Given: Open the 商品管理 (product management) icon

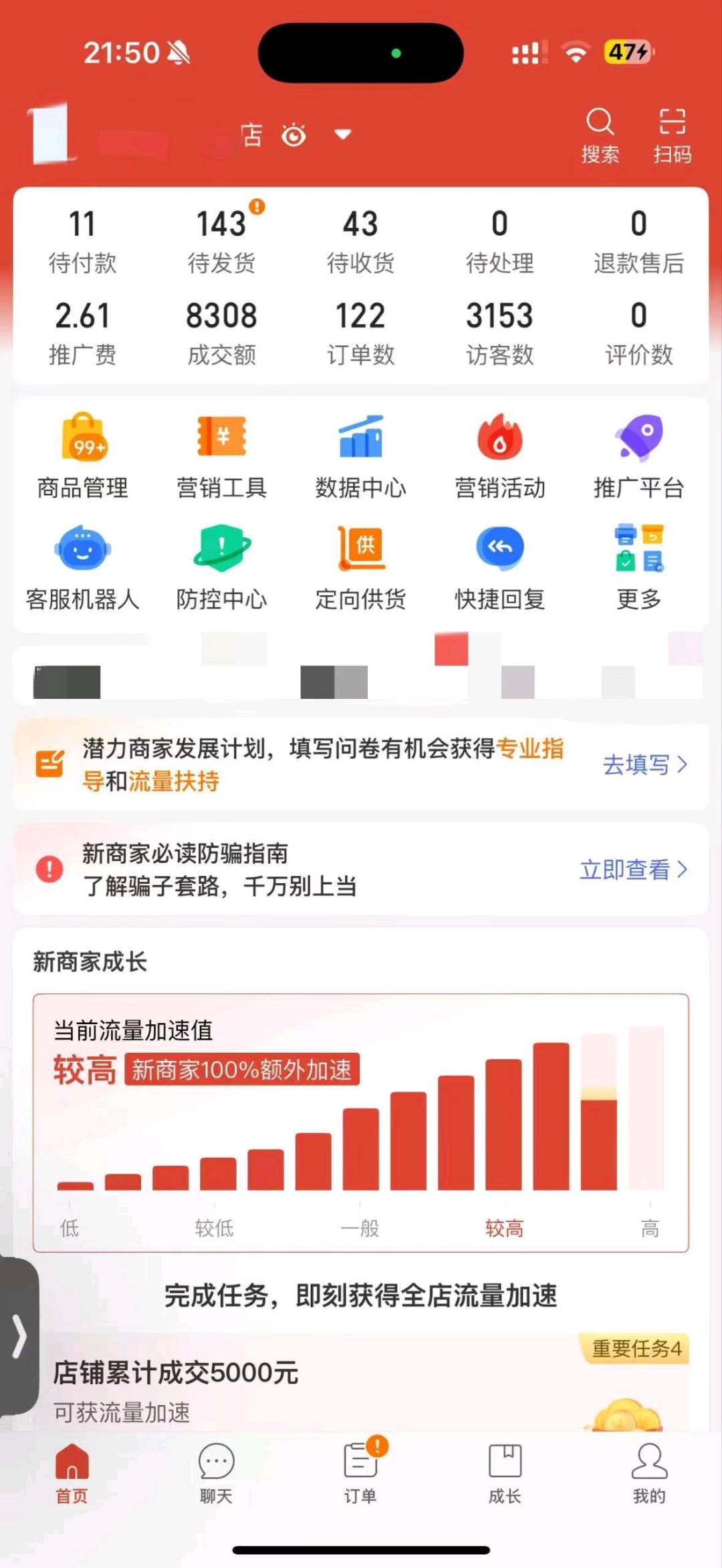Looking at the screenshot, I should 82,453.
